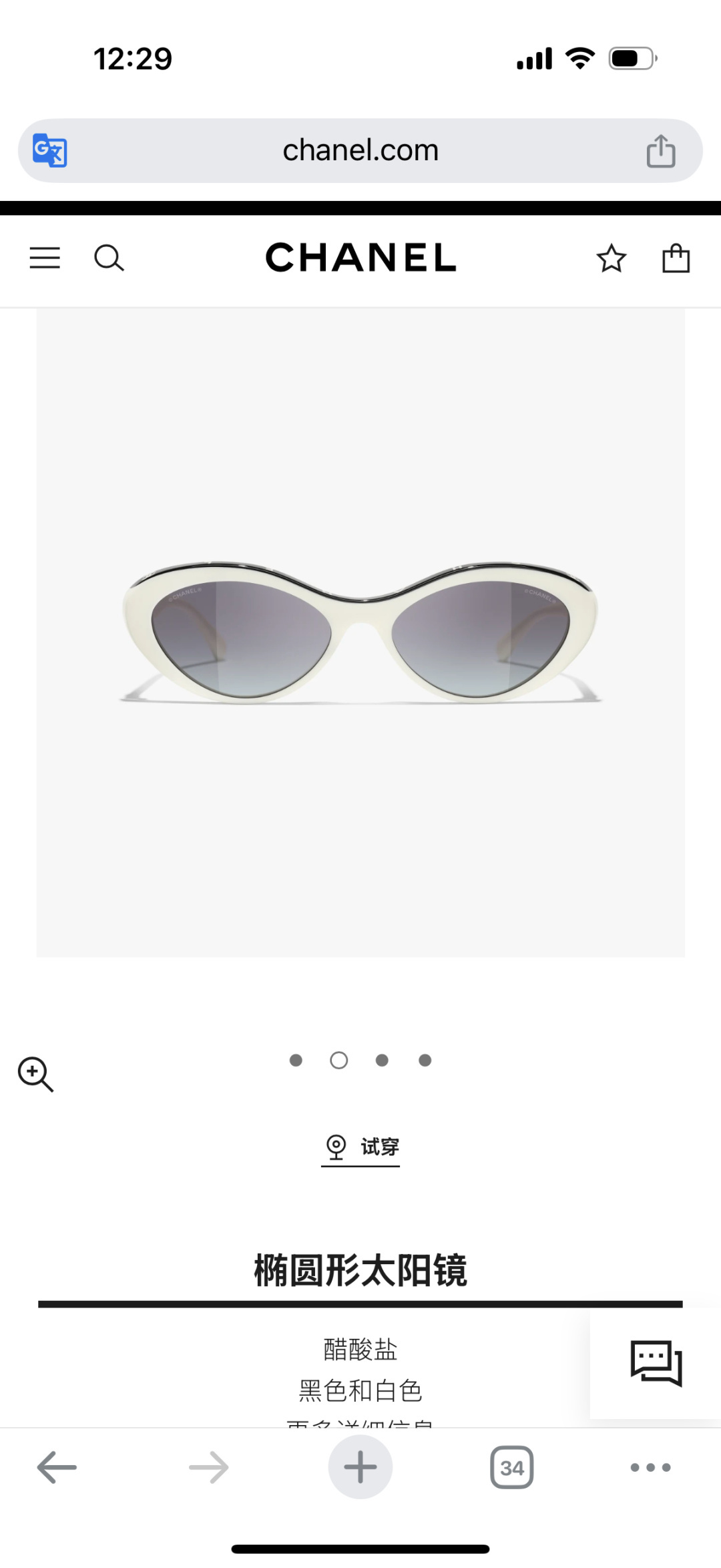
Task: Launch the 试穿 virtual try-on
Action: pyautogui.click(x=360, y=1146)
